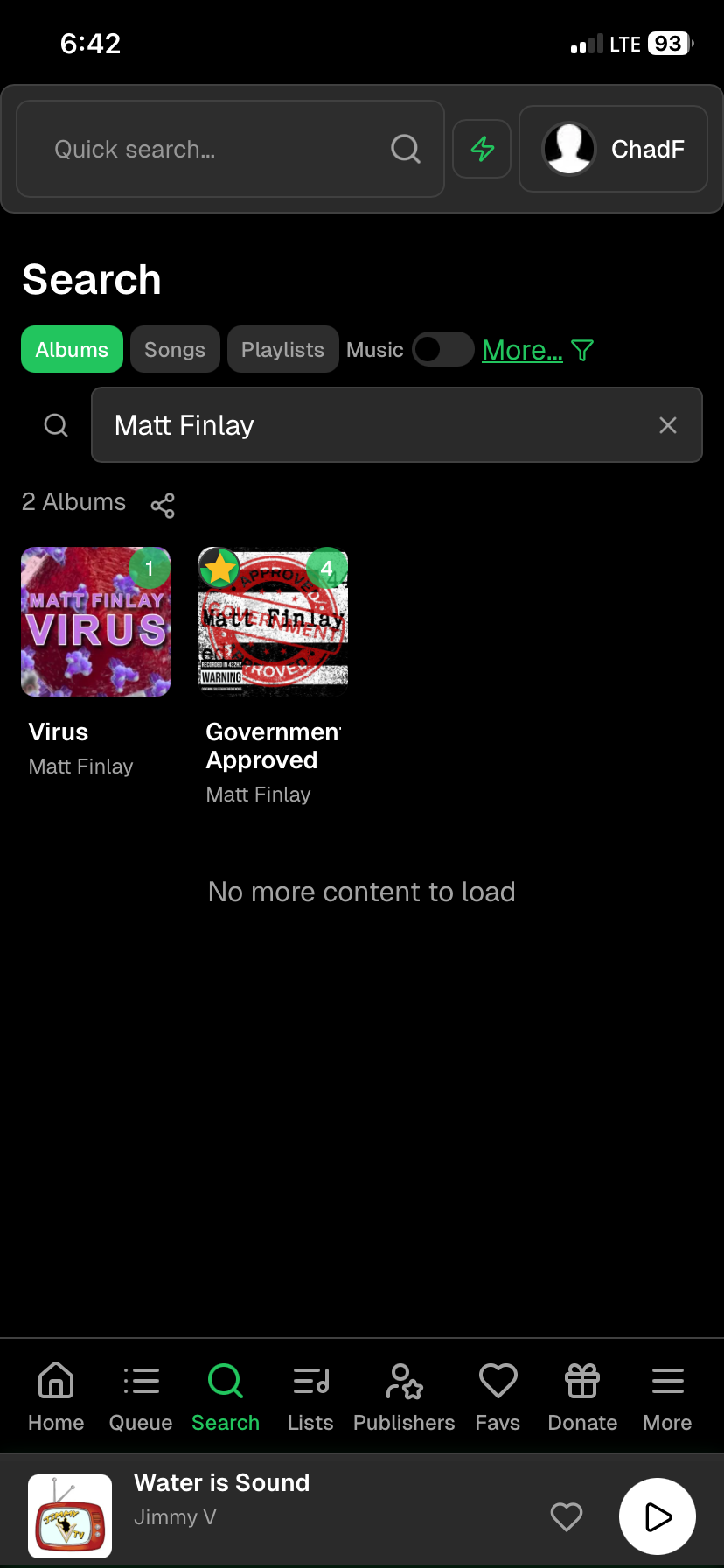Switch to the Lists tab
The height and width of the screenshot is (1568, 724).
pos(310,1396)
